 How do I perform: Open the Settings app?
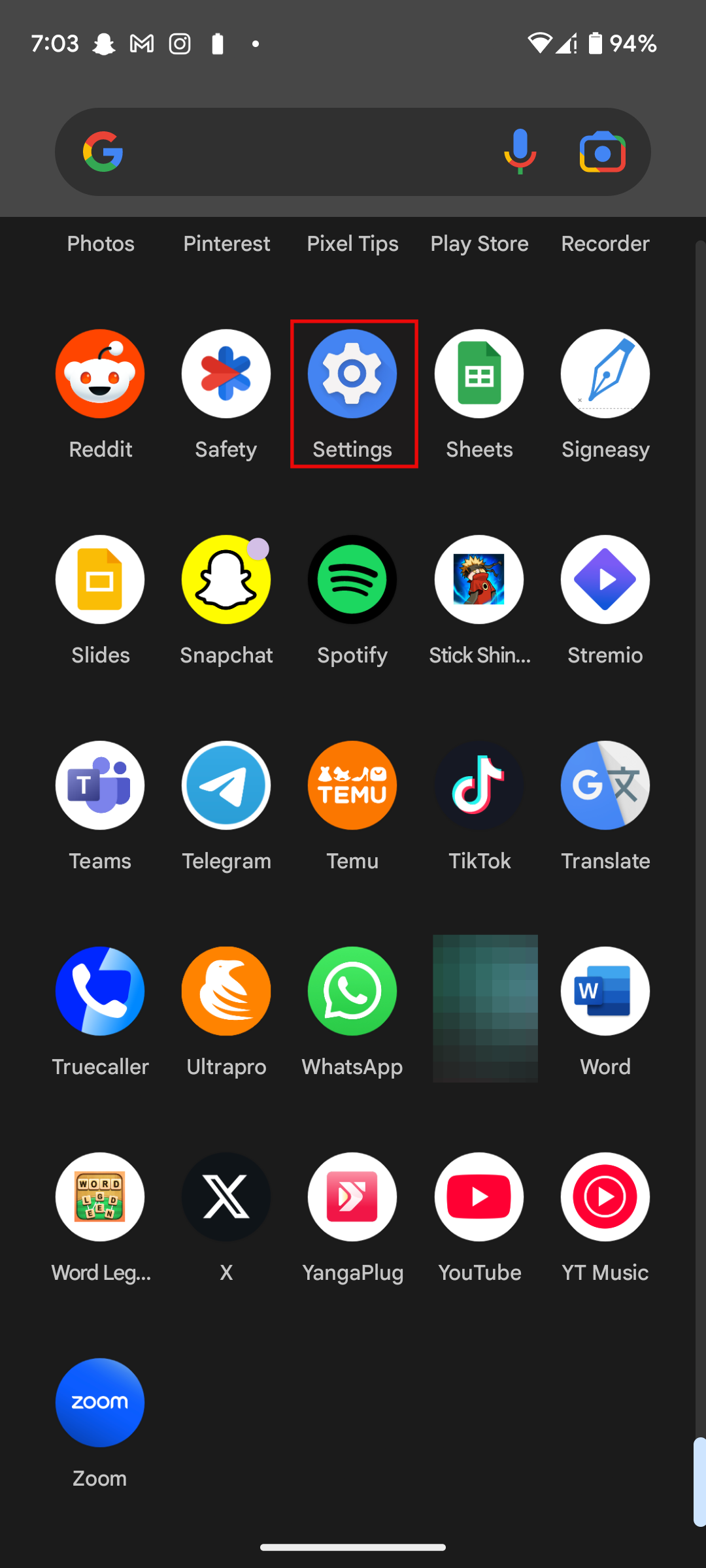click(x=352, y=374)
